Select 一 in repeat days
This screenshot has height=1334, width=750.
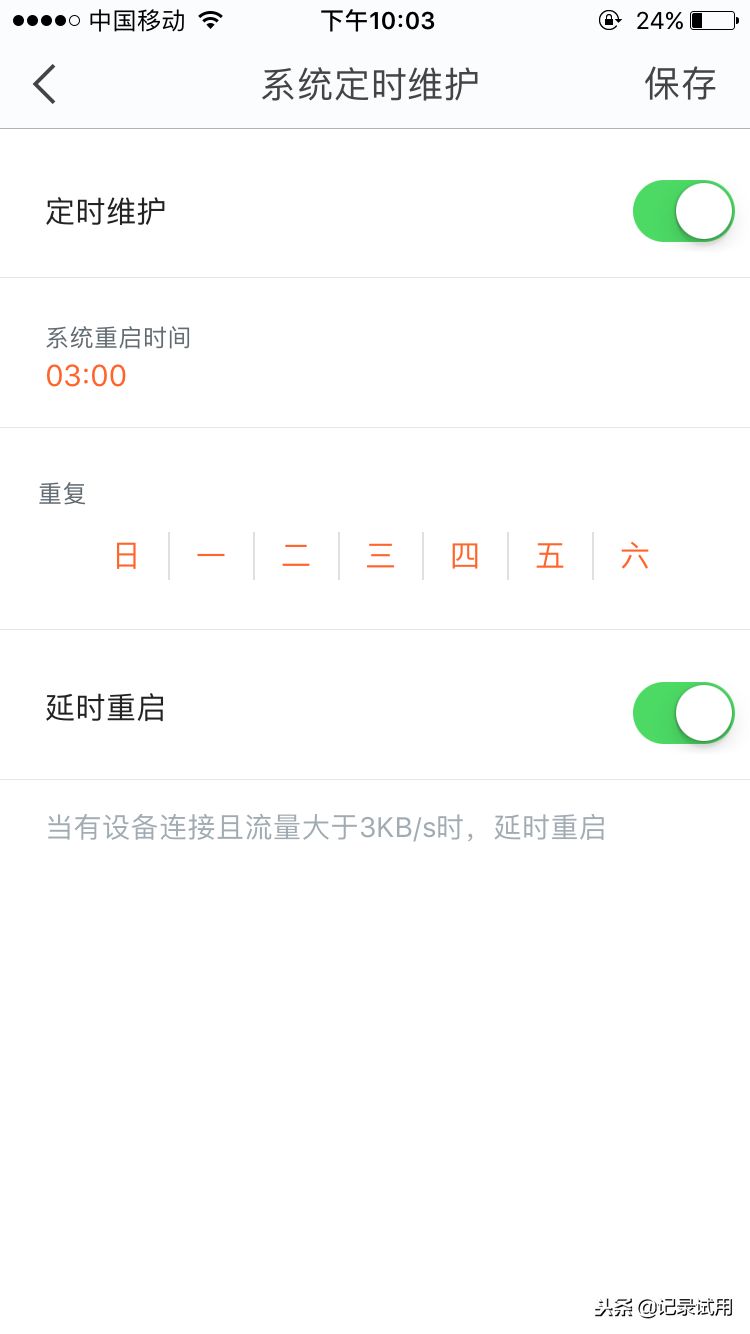tap(211, 556)
